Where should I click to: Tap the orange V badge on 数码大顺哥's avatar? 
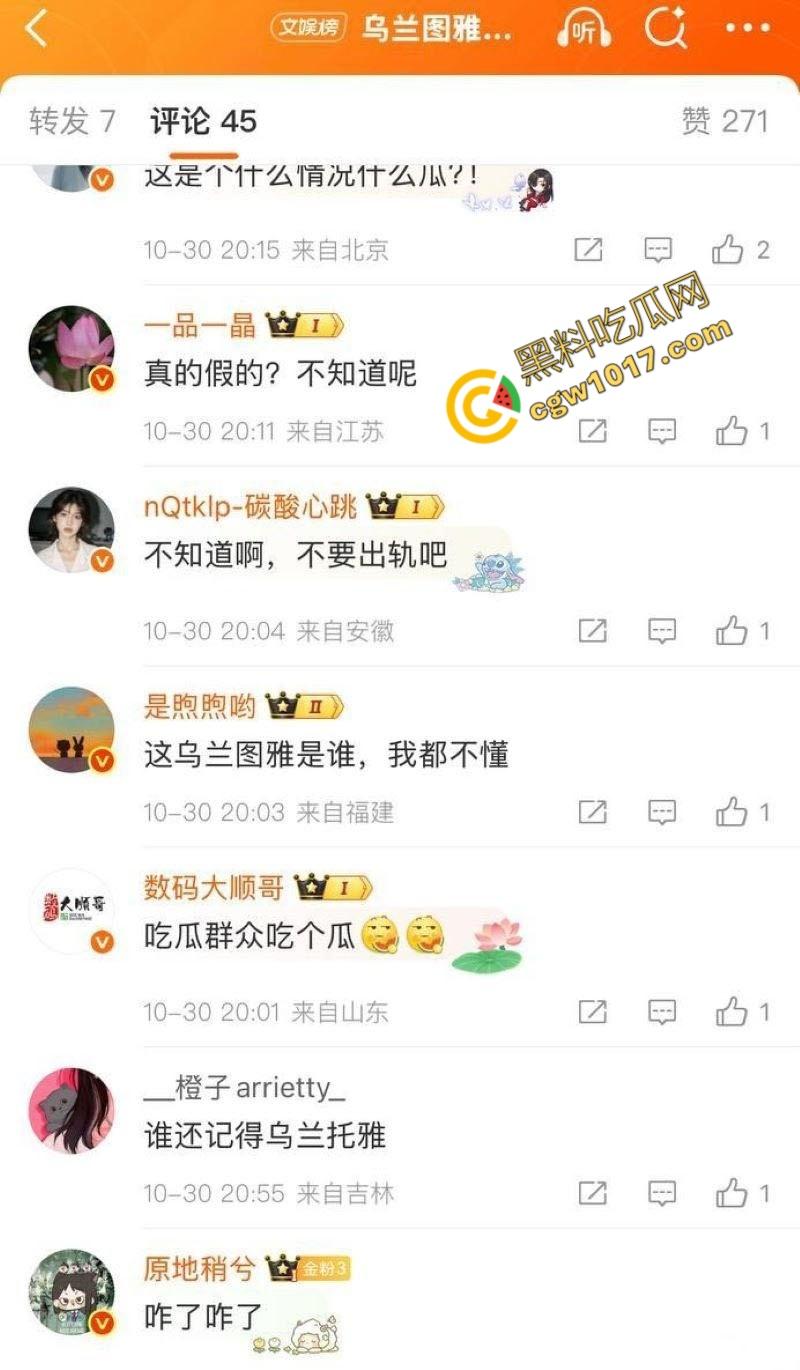point(99,941)
